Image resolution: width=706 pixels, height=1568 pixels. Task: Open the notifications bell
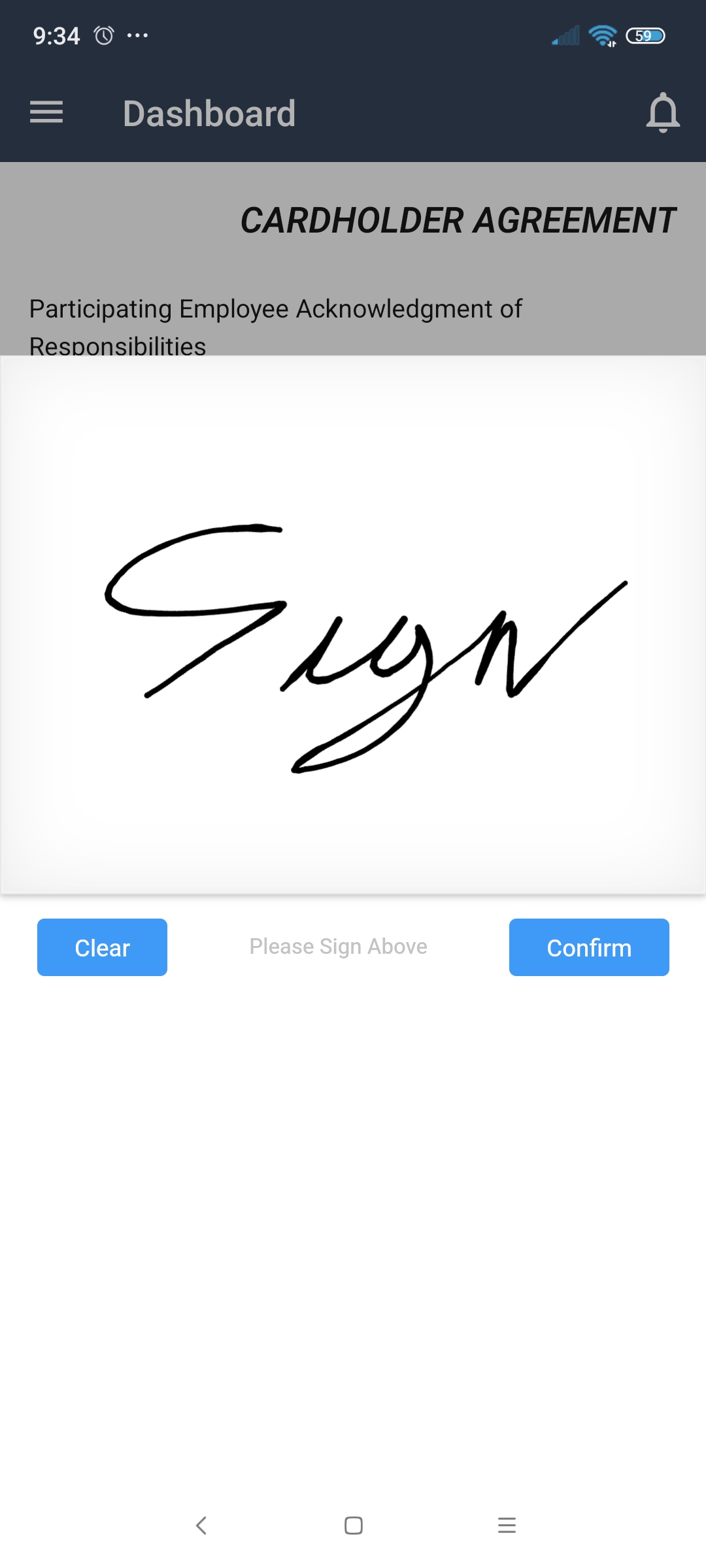(x=663, y=112)
